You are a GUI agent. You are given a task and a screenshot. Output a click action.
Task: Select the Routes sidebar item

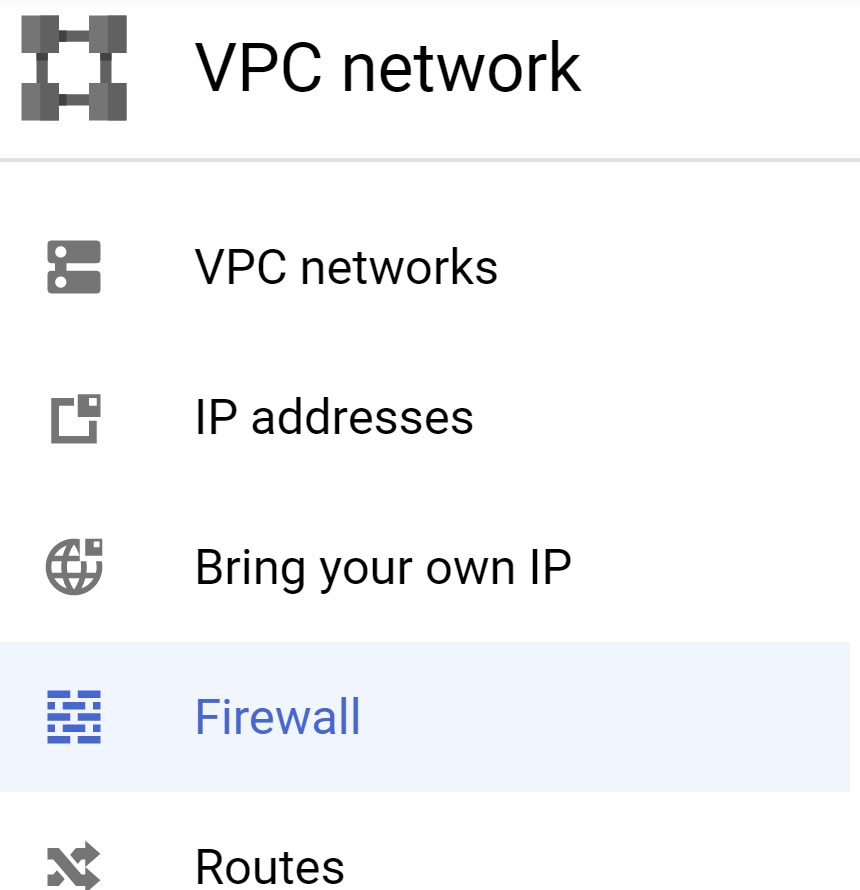[269, 864]
